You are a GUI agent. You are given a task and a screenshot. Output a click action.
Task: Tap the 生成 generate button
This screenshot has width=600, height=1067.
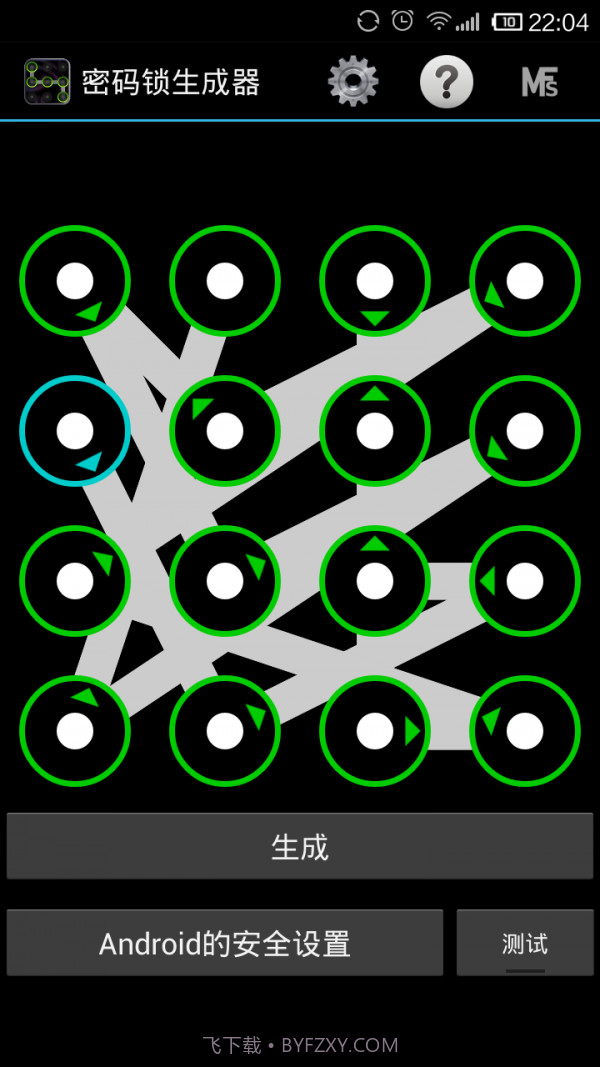coord(300,847)
